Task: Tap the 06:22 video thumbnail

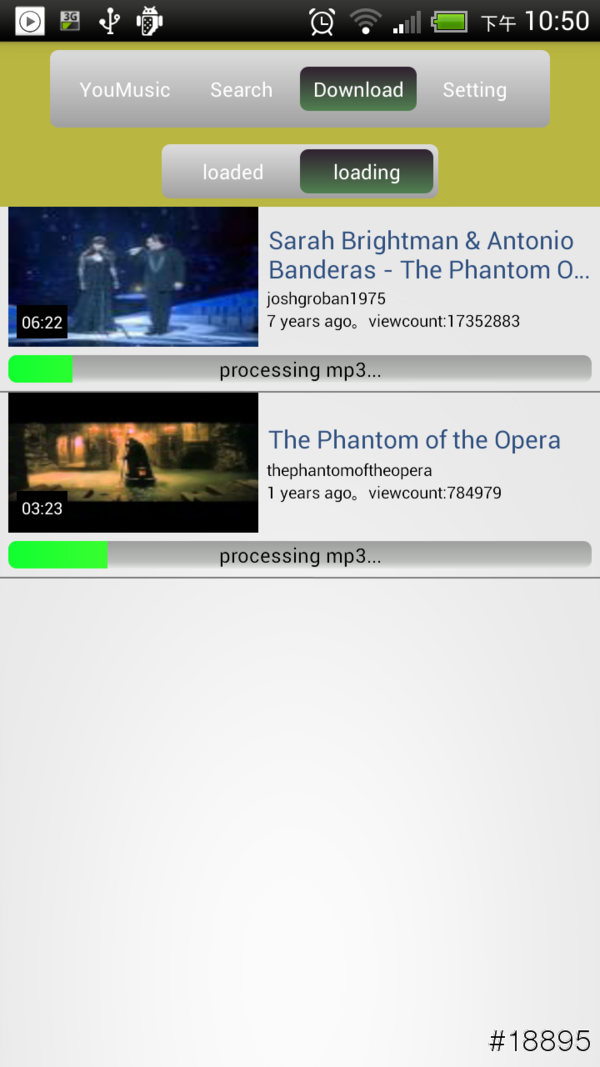Action: 133,276
